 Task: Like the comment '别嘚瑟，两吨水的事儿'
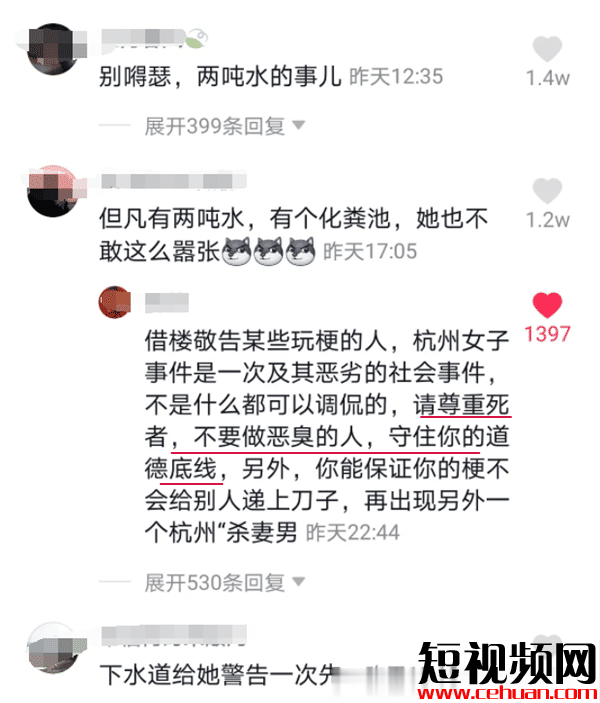click(547, 48)
